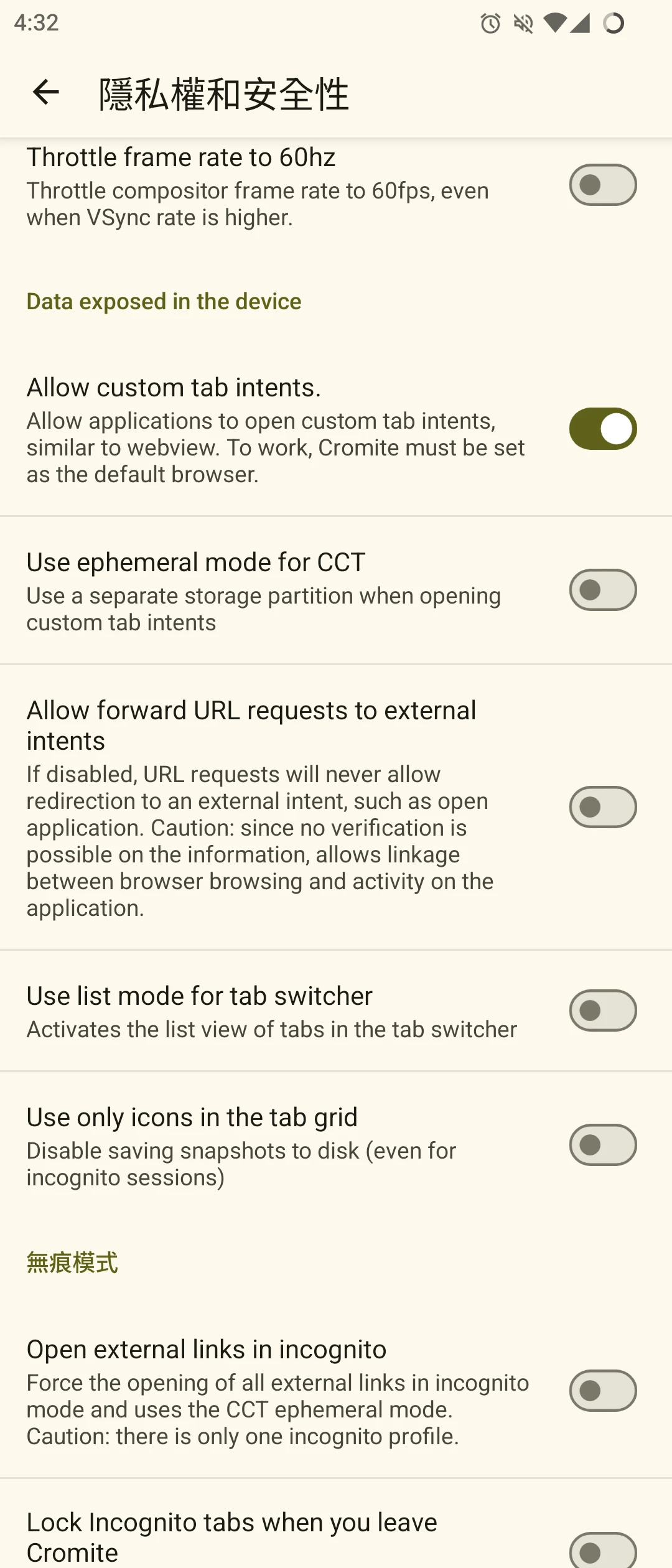Enable Throttle frame rate to 60hz
The width and height of the screenshot is (672, 1568).
pos(602,185)
